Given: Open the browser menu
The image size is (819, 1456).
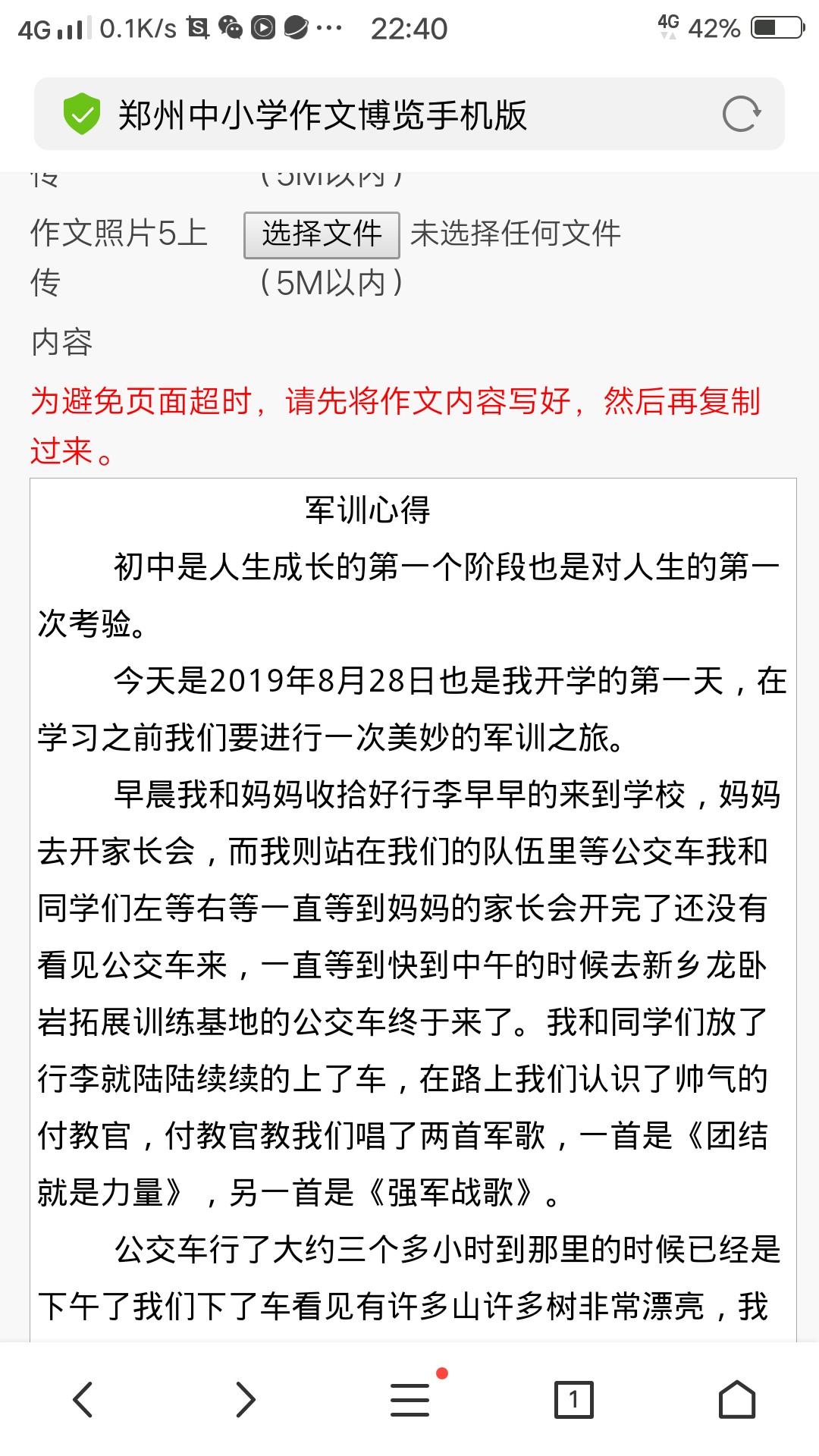Looking at the screenshot, I should (410, 1399).
